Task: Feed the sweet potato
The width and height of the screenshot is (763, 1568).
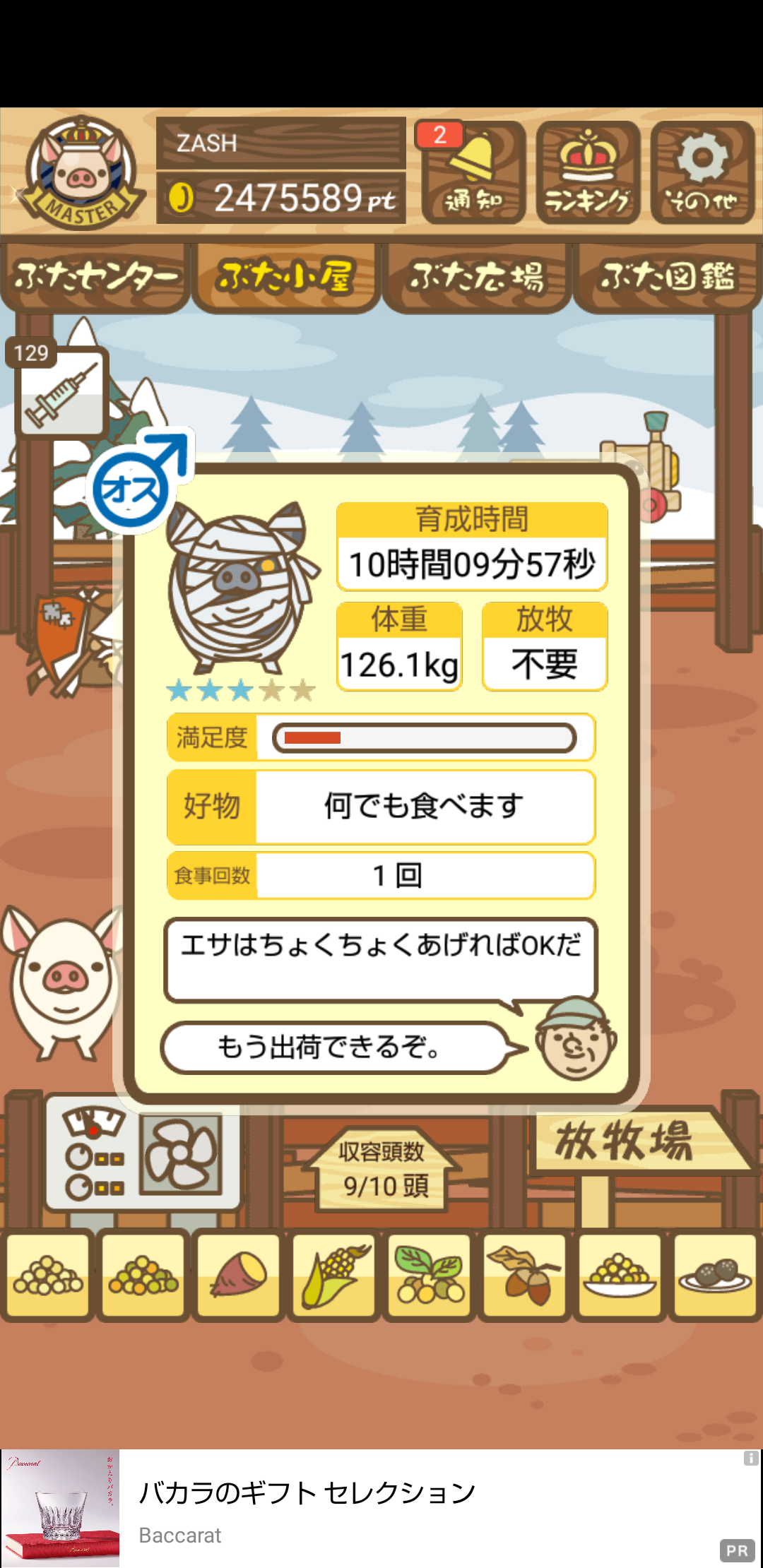Action: [238, 1276]
